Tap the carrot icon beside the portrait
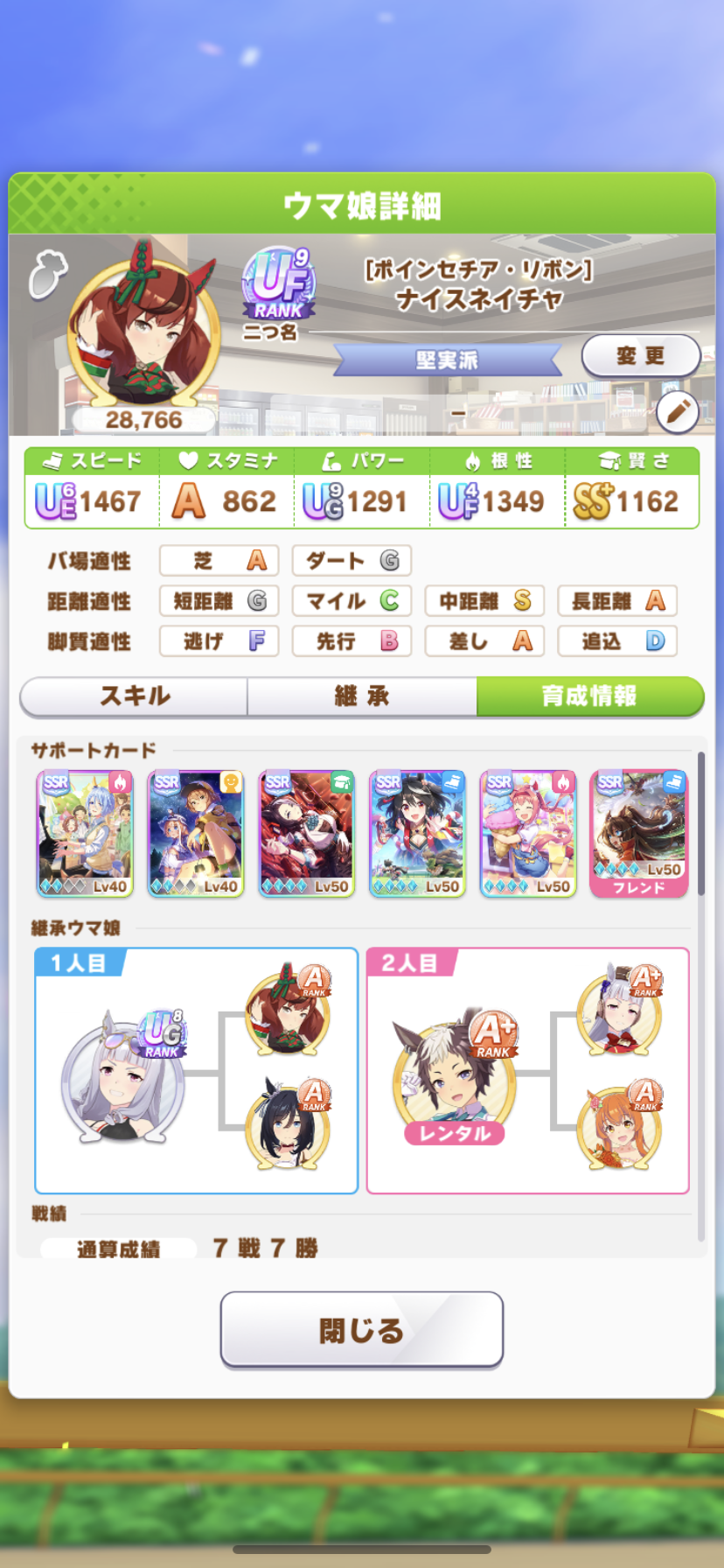The image size is (724, 1568). pyautogui.click(x=48, y=275)
